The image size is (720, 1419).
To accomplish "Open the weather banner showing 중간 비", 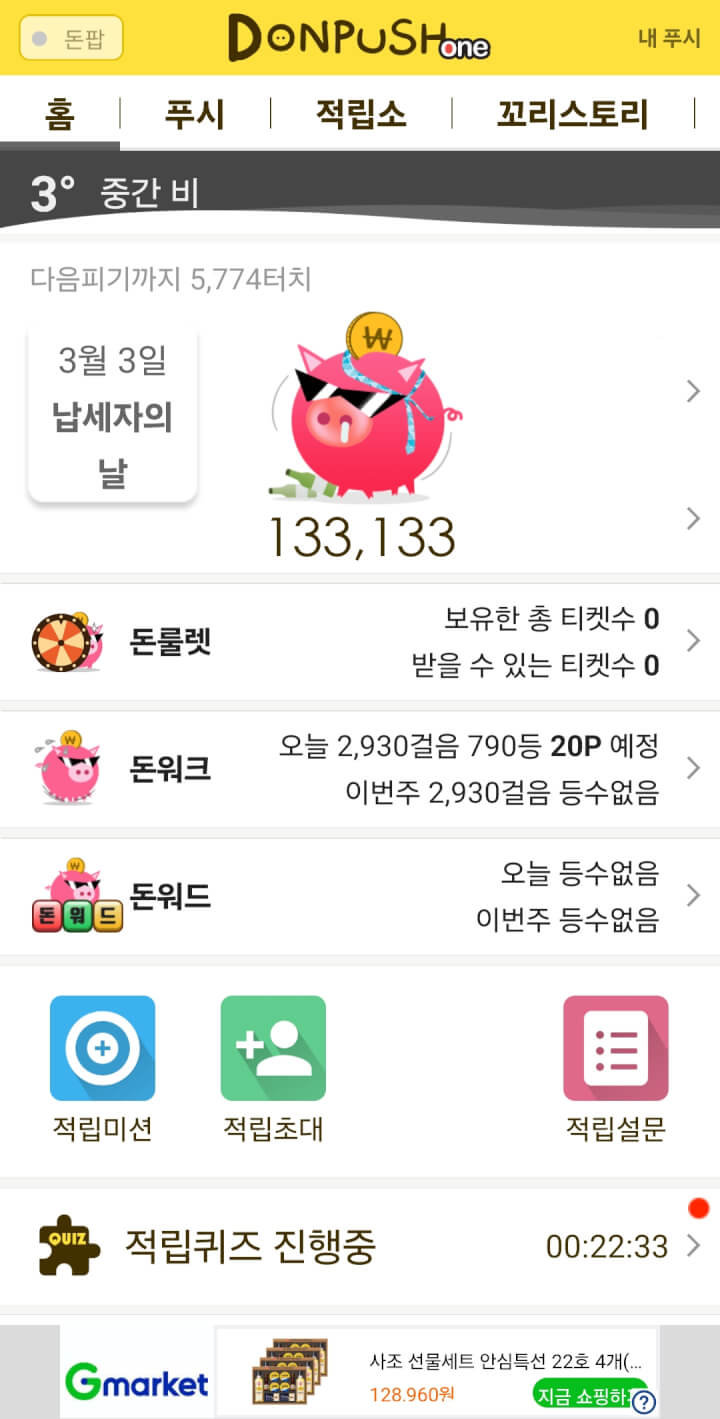I will point(360,192).
